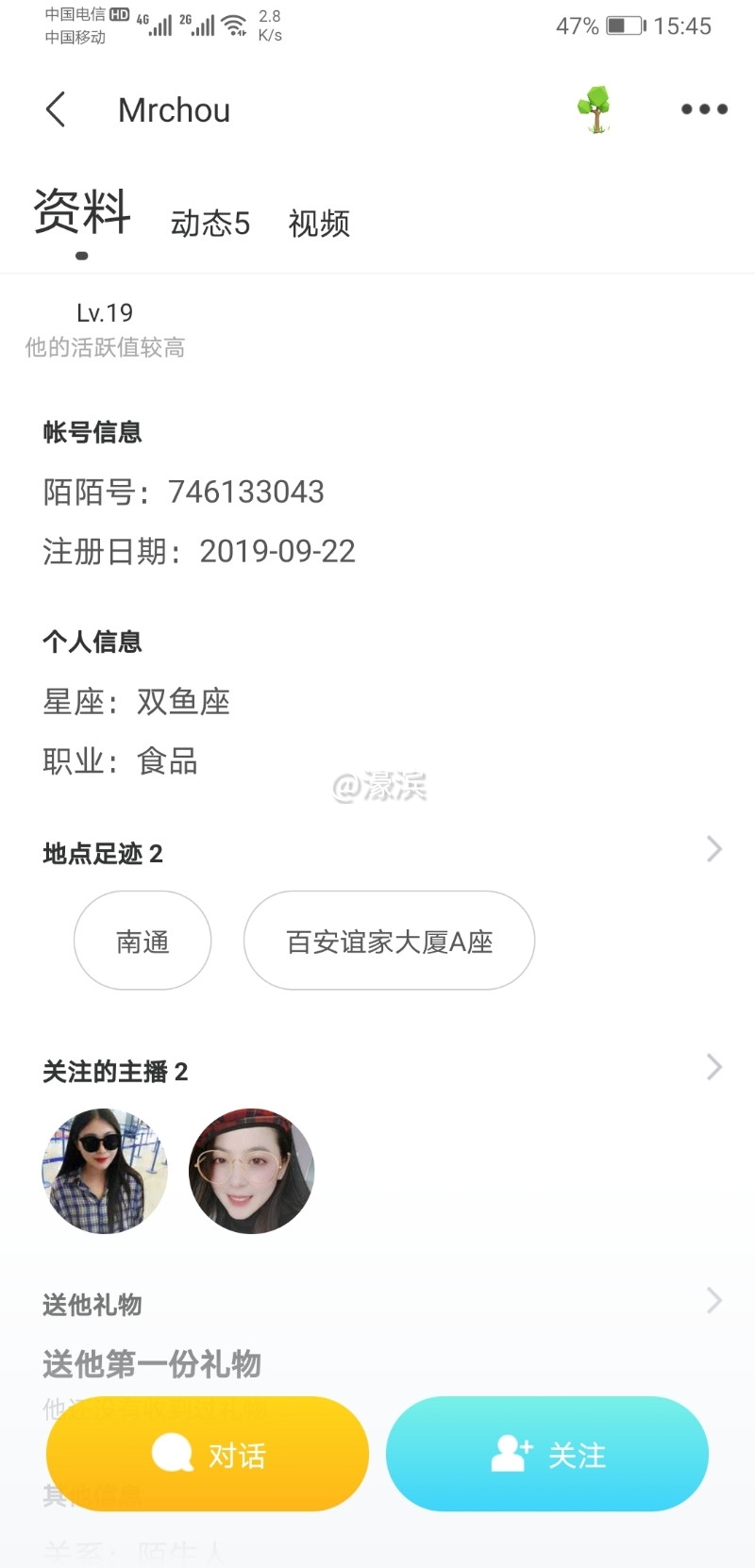
Task: Open the 送他礼物 gift section
Action: [713, 1302]
